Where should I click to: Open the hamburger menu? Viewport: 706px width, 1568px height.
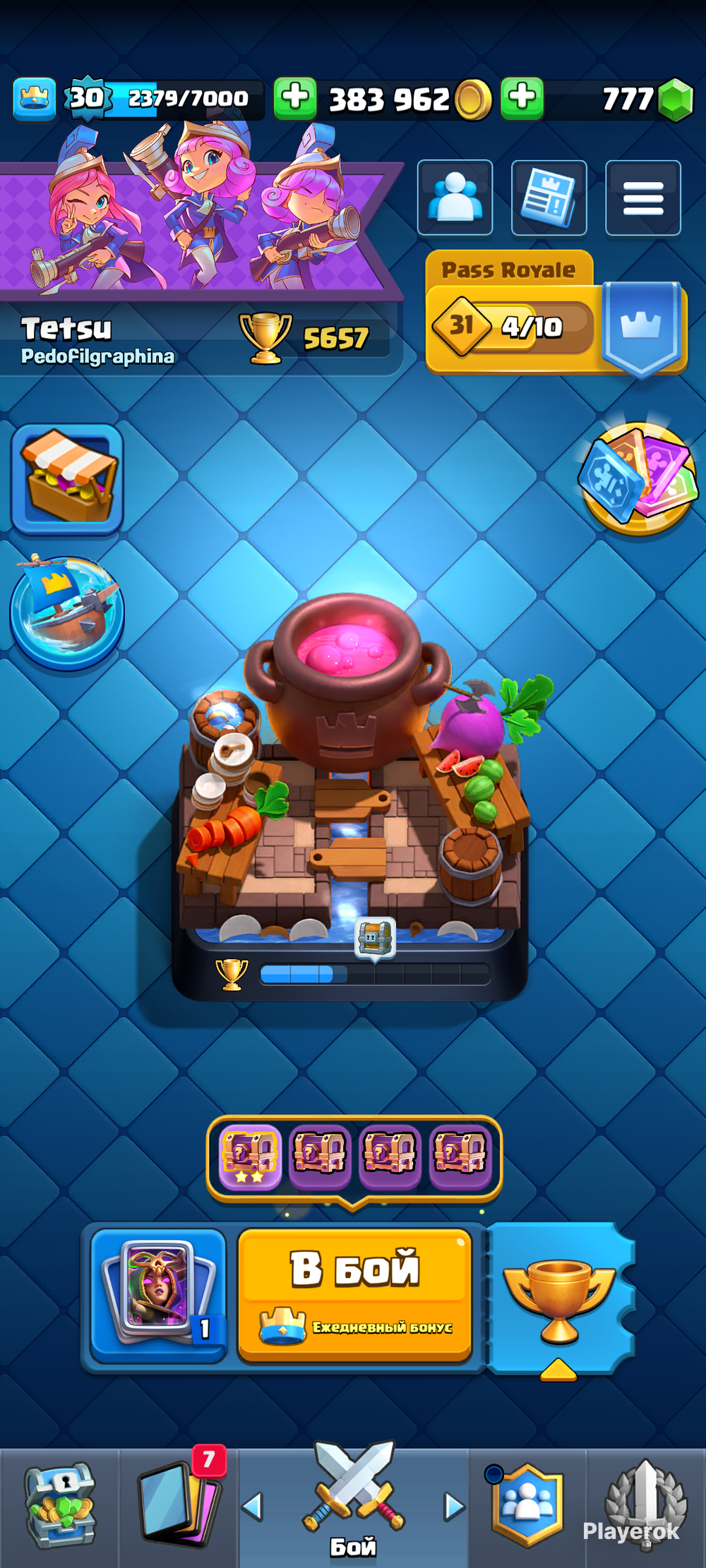point(643,198)
